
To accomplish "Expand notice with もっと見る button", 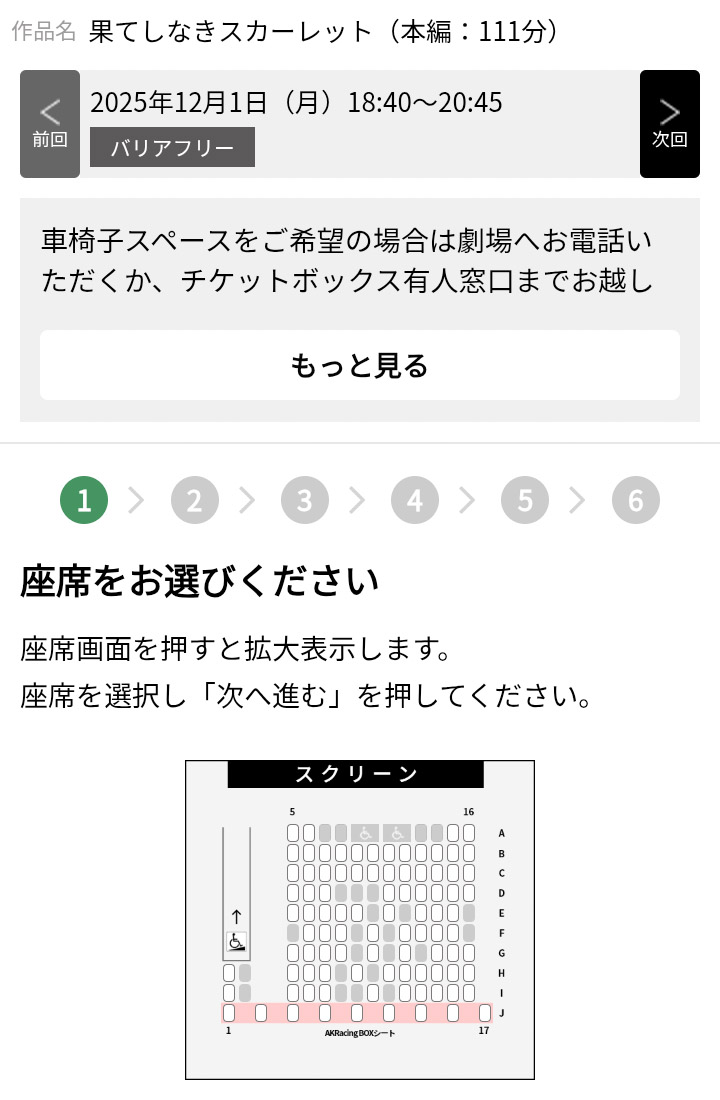I will pyautogui.click(x=360, y=365).
